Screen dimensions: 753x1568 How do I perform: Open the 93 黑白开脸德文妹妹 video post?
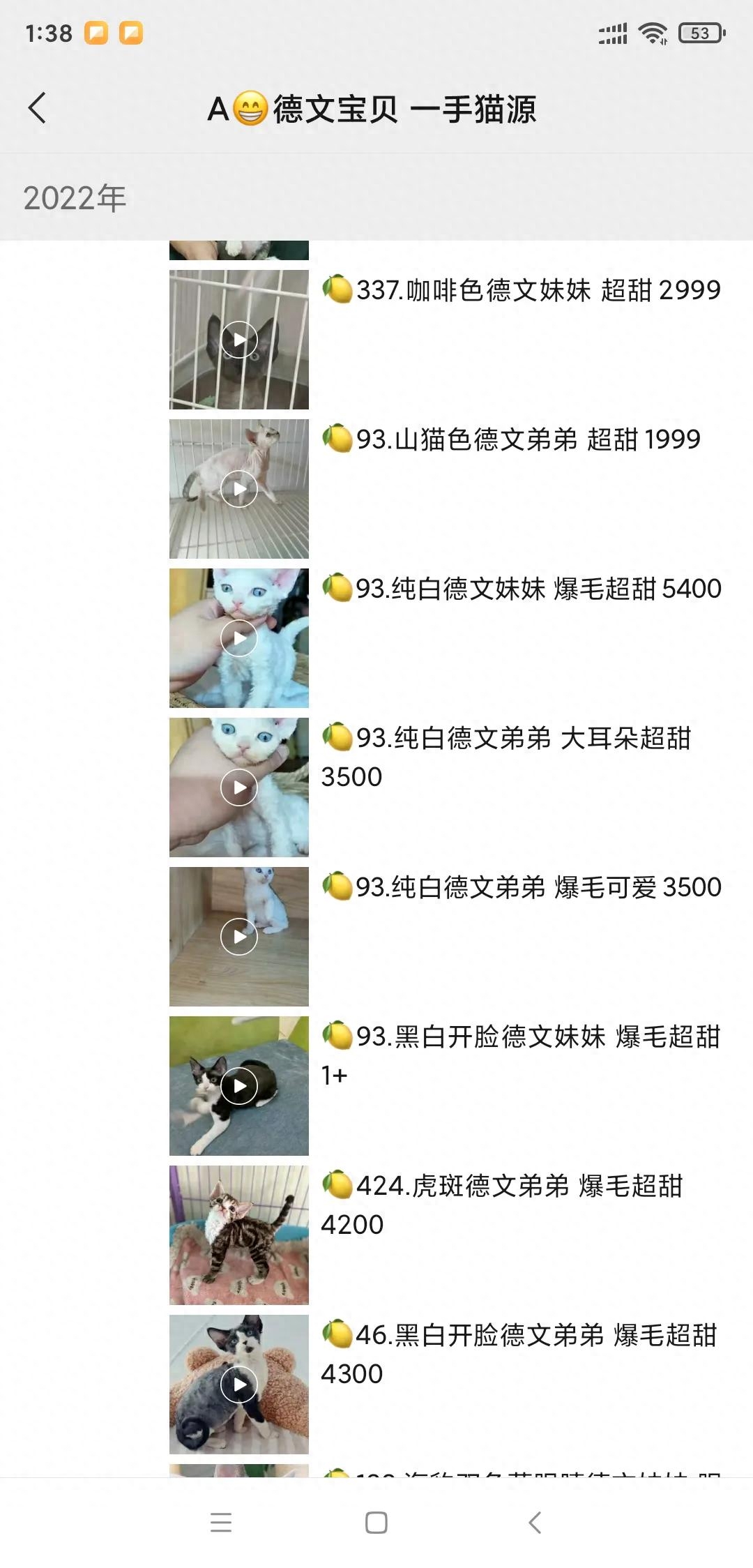coord(239,1086)
